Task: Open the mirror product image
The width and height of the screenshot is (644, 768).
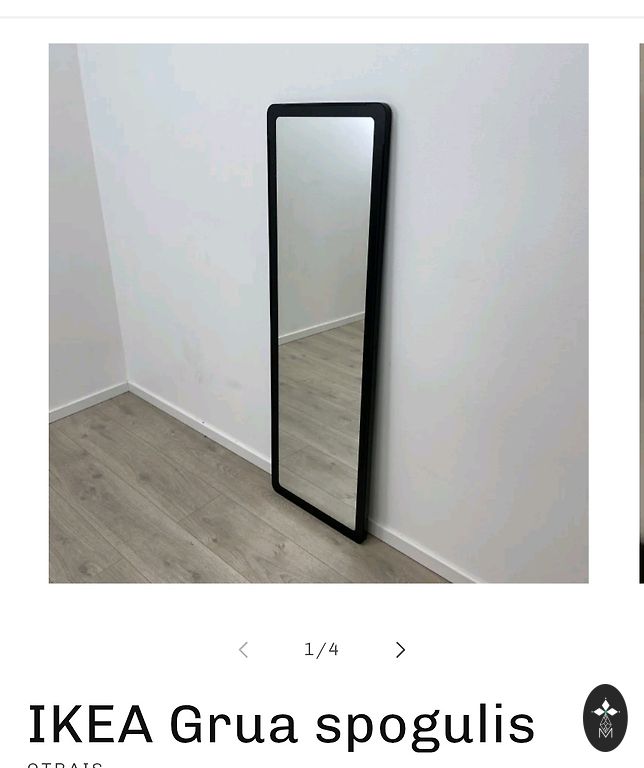Action: pyautogui.click(x=318, y=313)
